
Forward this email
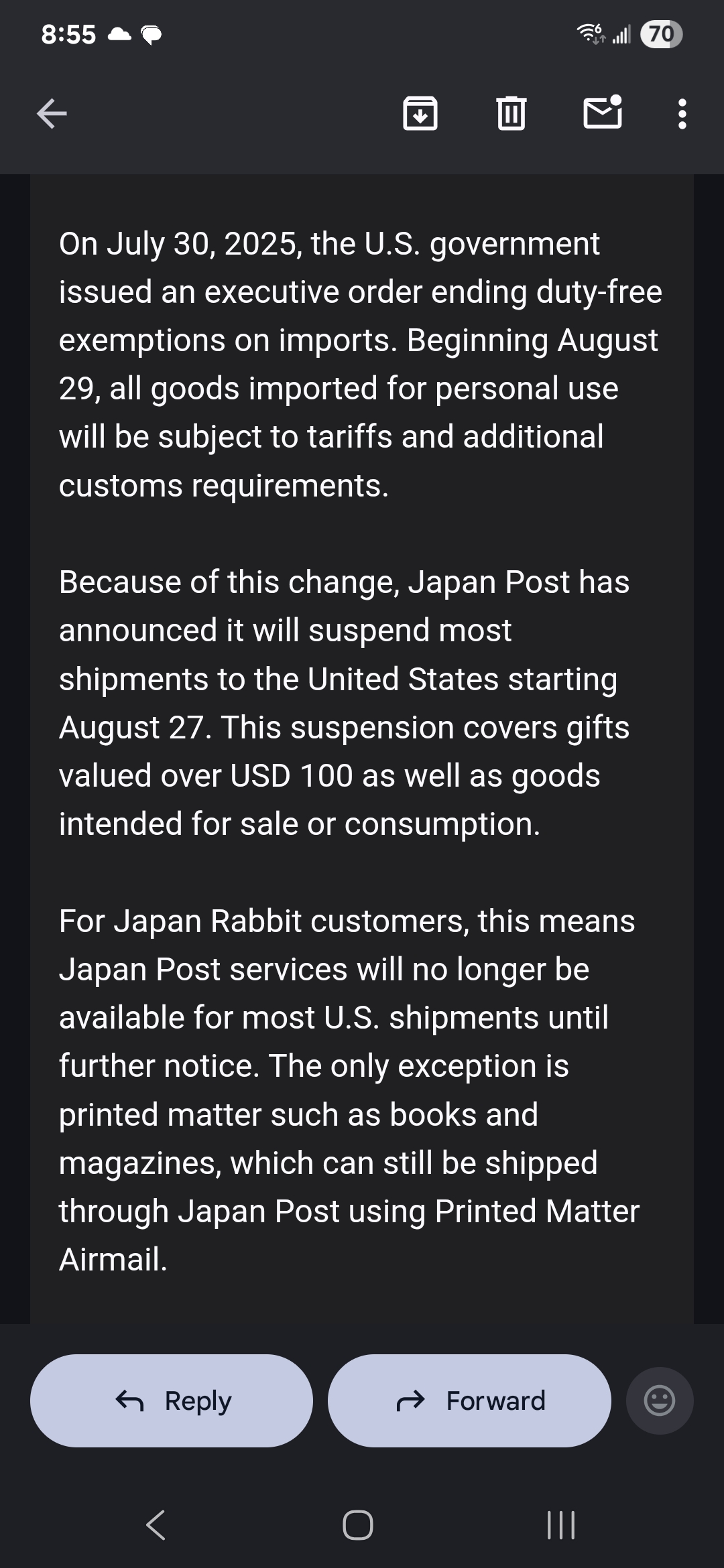[x=469, y=1400]
